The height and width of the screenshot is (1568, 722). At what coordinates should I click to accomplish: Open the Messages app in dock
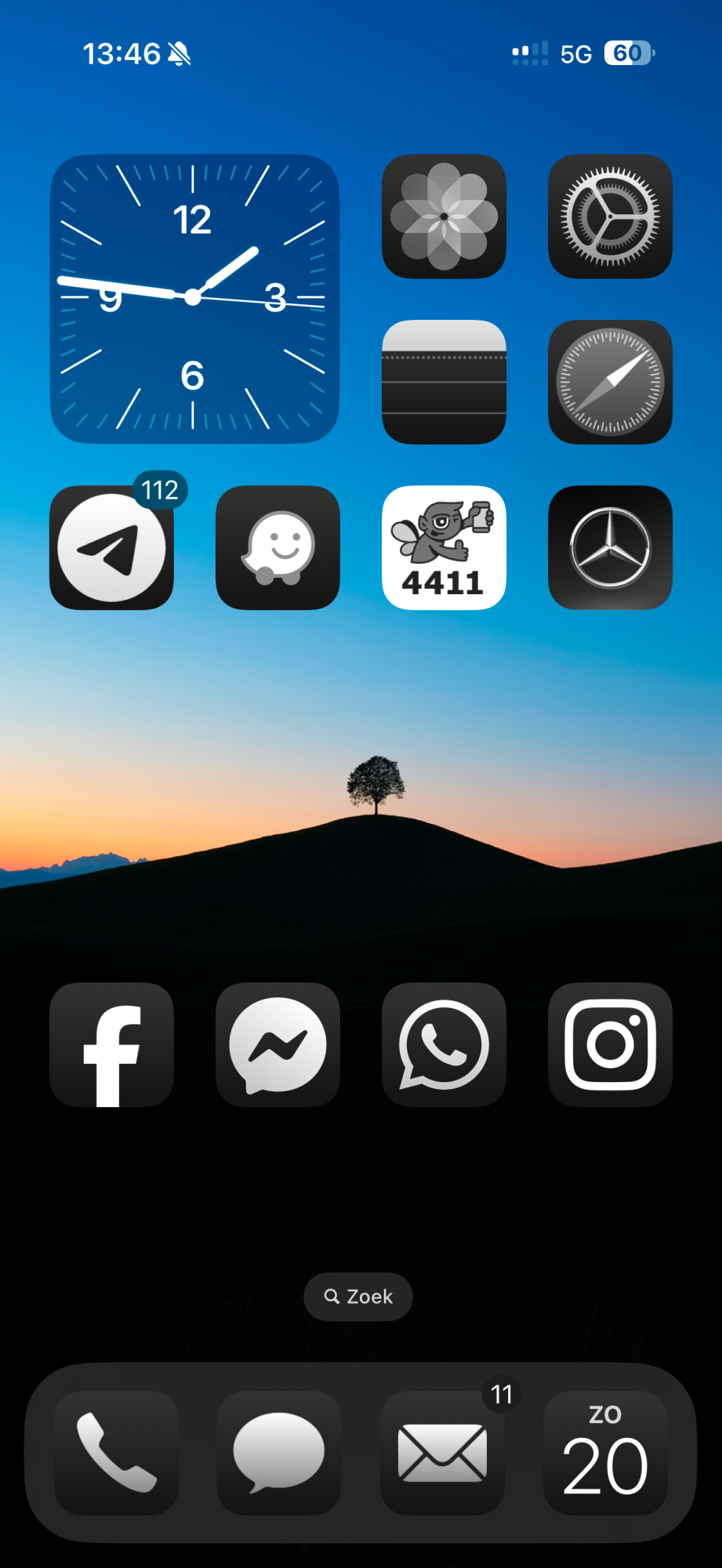point(279,1453)
